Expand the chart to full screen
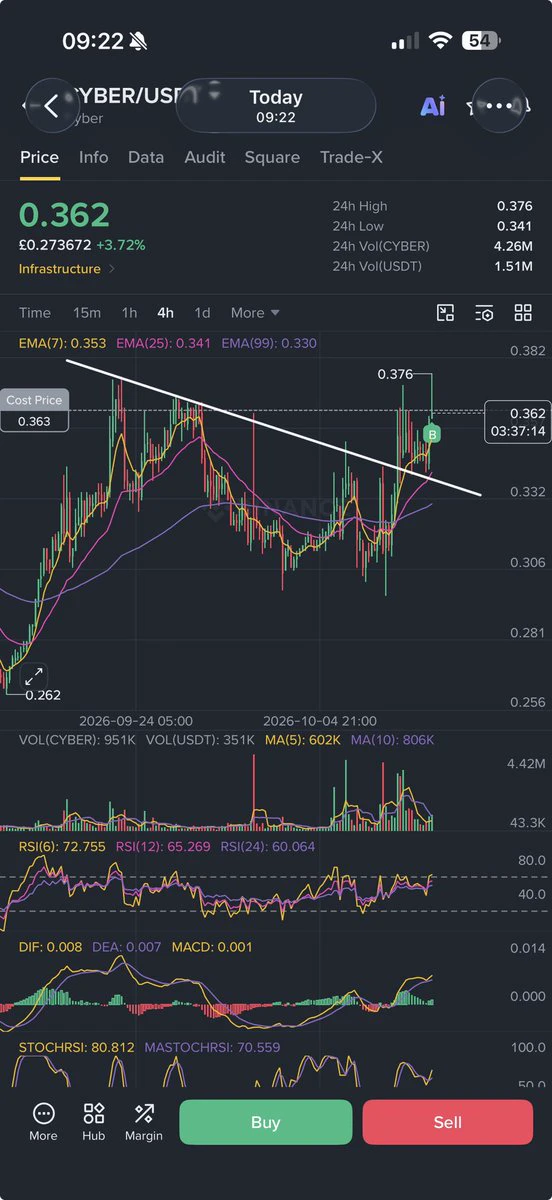 click(x=34, y=675)
